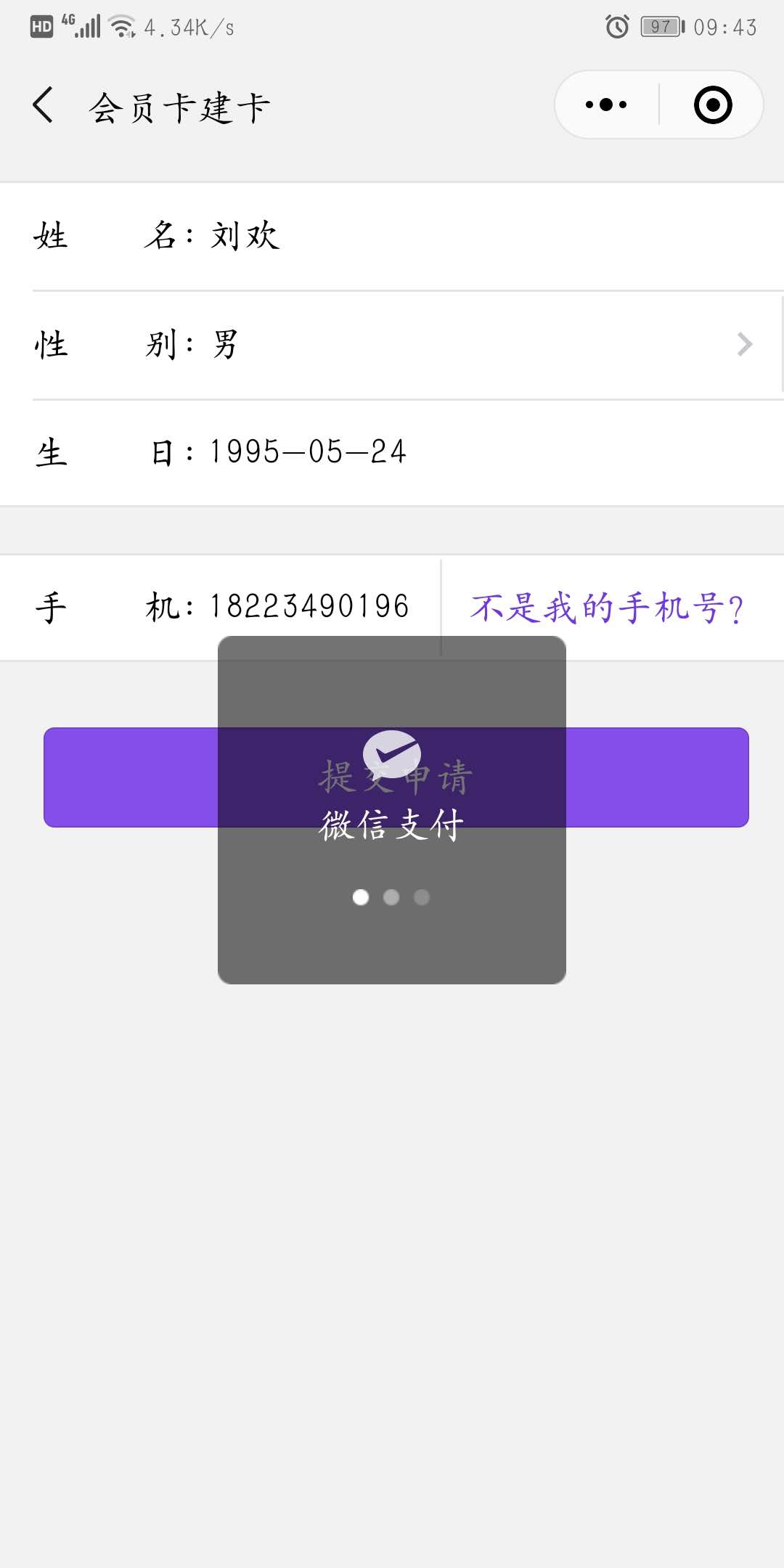
Task: Open the mini program more-options menu
Action: pos(606,105)
